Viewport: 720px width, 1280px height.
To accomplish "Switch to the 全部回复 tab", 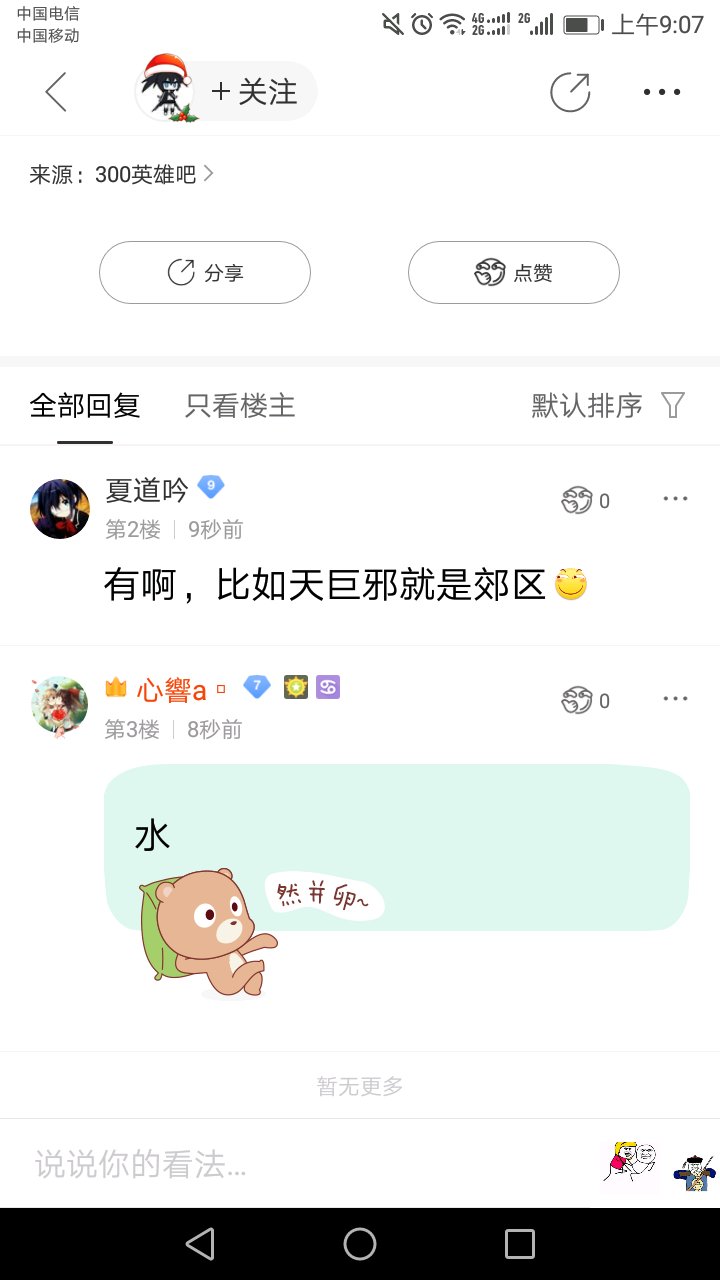I will (85, 406).
